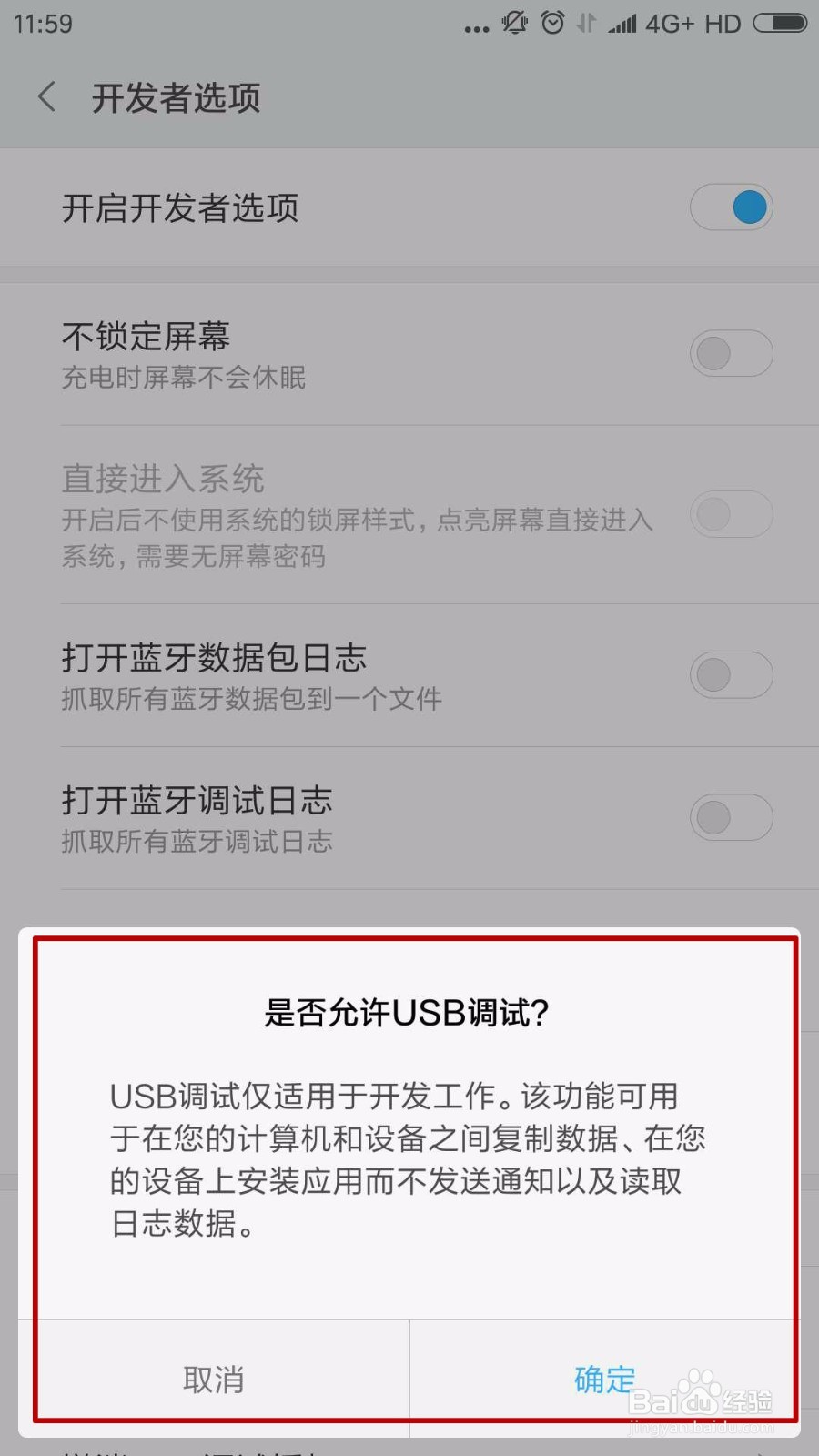Tap the alarm clock icon in status bar
This screenshot has width=819, height=1456.
tap(551, 24)
